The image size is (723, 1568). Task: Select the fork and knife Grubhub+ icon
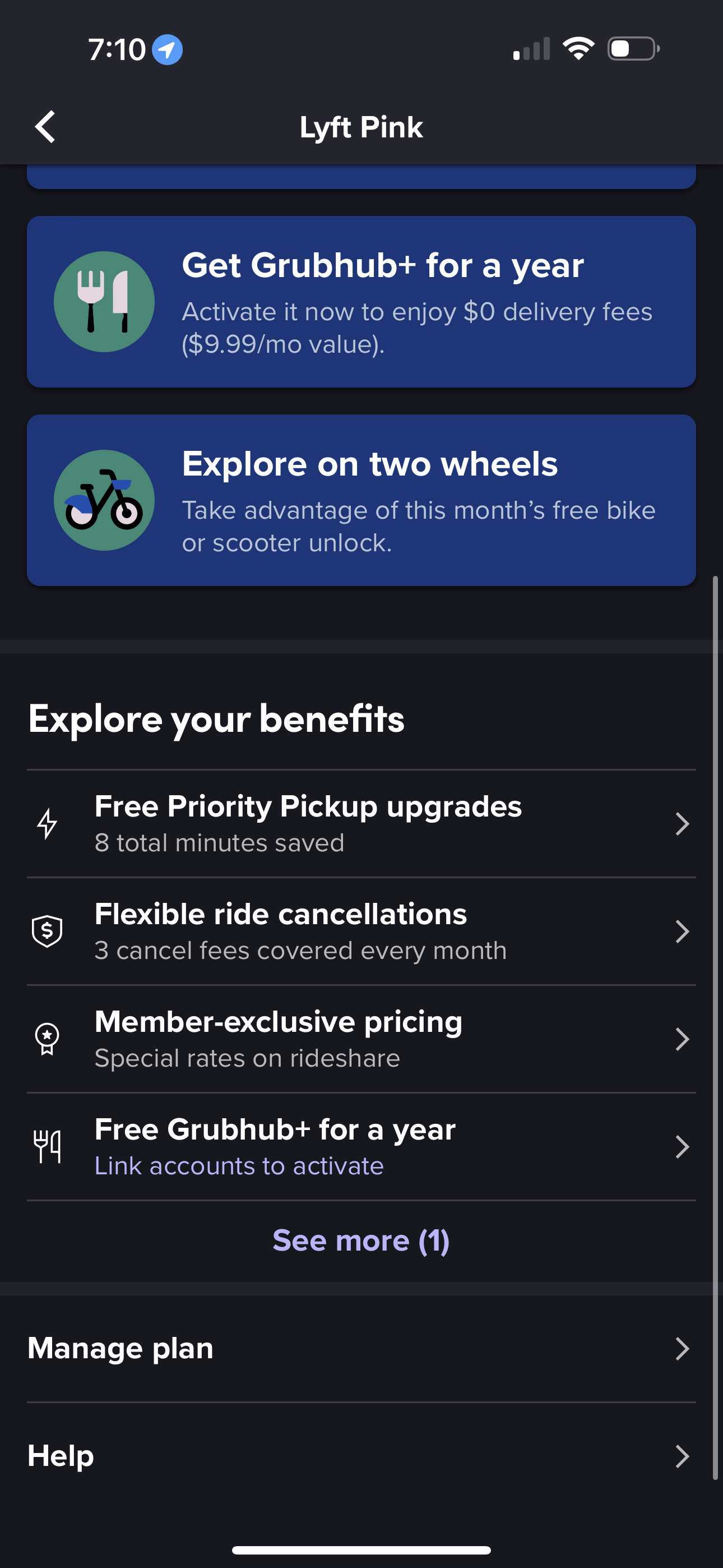click(x=105, y=302)
